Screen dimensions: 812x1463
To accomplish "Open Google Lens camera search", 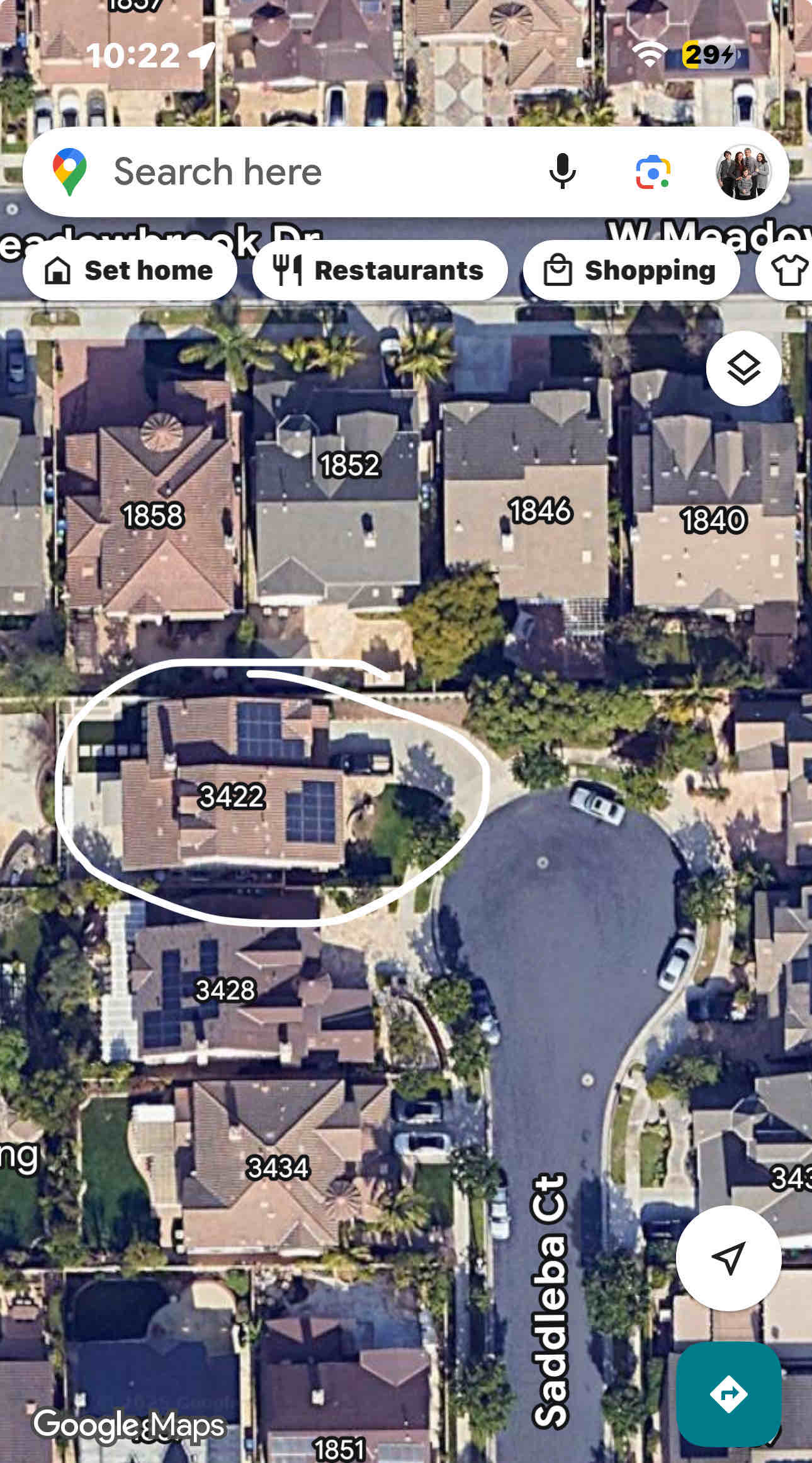I will (653, 172).
